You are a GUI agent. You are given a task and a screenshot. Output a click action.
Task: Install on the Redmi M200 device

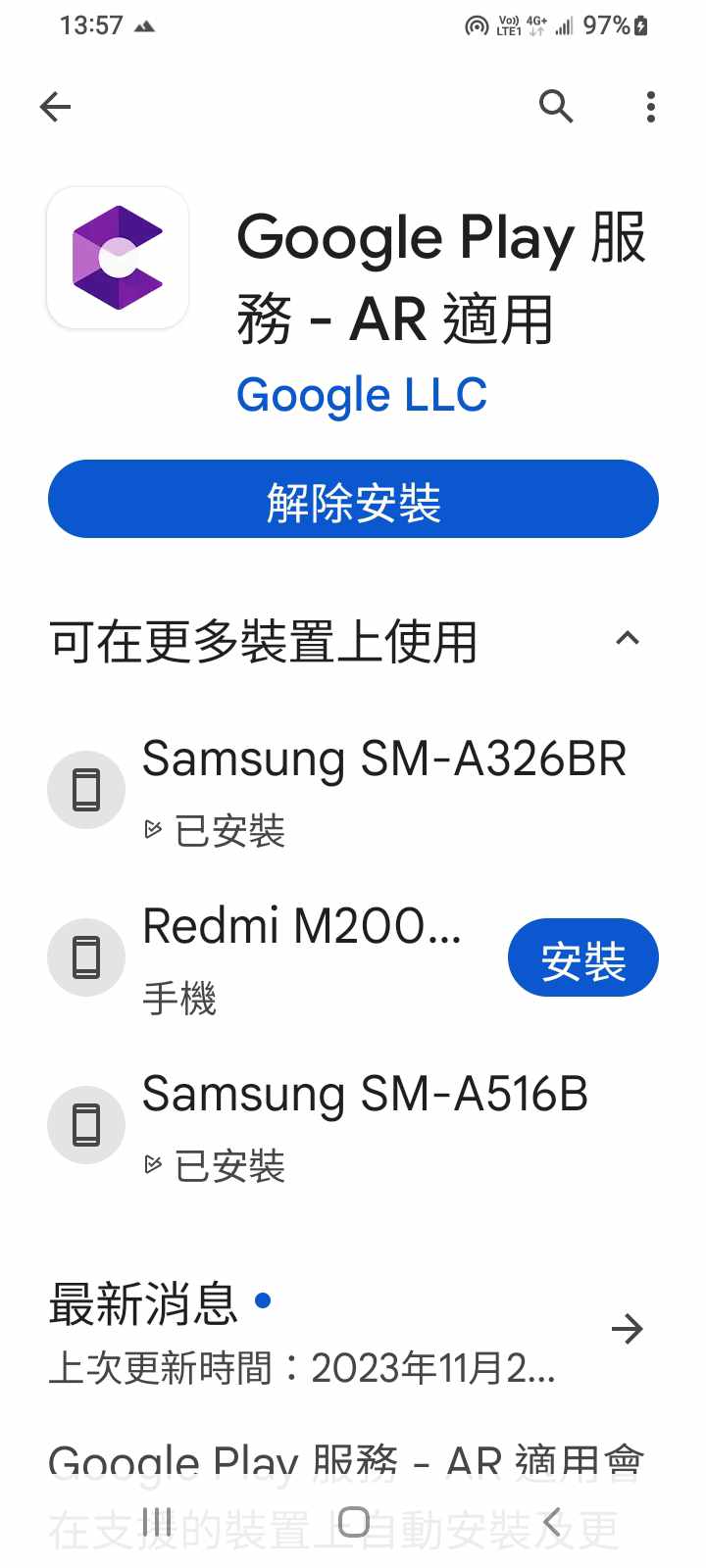pyautogui.click(x=582, y=958)
